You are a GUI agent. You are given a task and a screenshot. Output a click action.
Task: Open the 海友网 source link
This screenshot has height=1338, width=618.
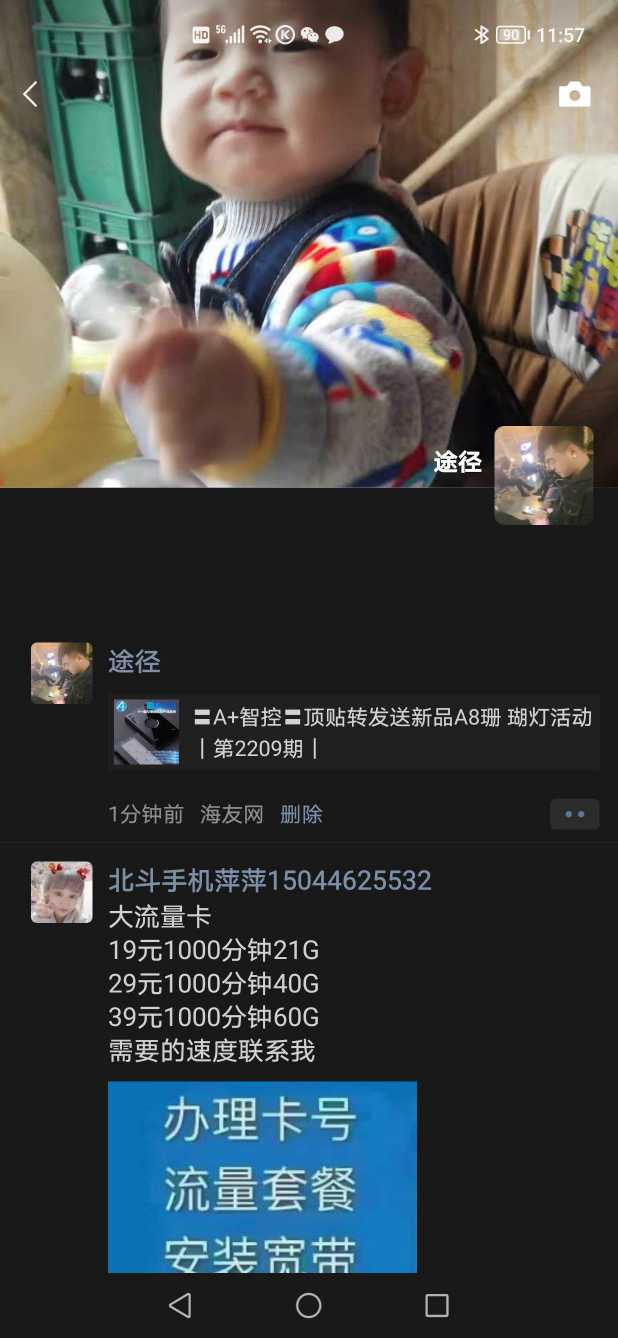[x=232, y=814]
